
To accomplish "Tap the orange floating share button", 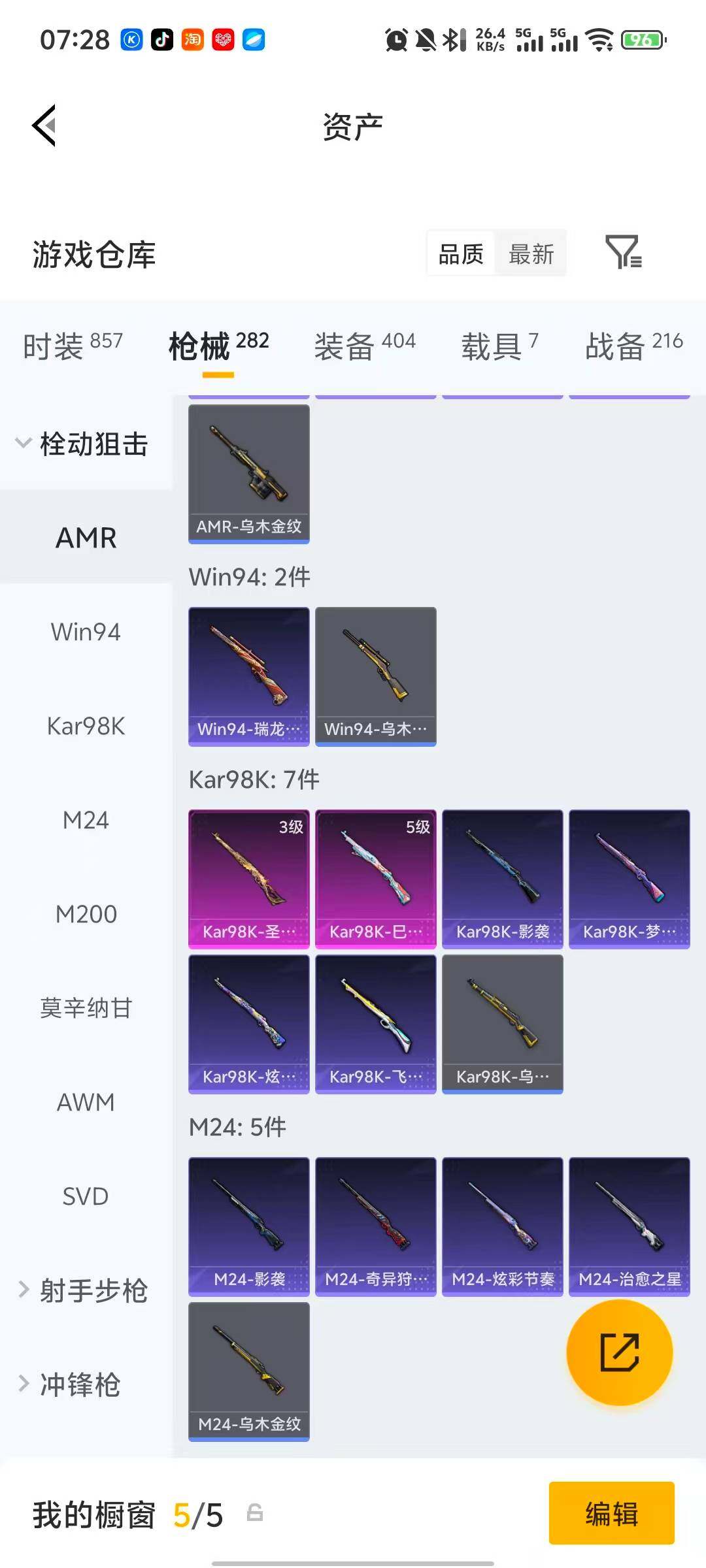I will [x=619, y=1352].
